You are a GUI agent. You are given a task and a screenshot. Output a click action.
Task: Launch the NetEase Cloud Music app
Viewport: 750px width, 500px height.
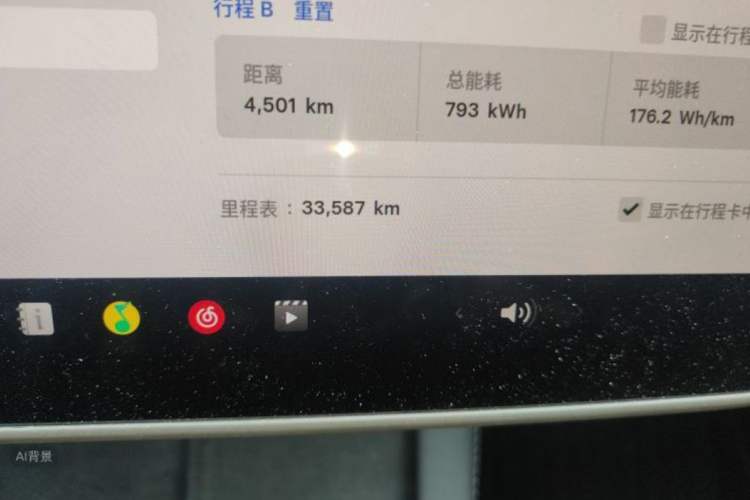point(207,318)
